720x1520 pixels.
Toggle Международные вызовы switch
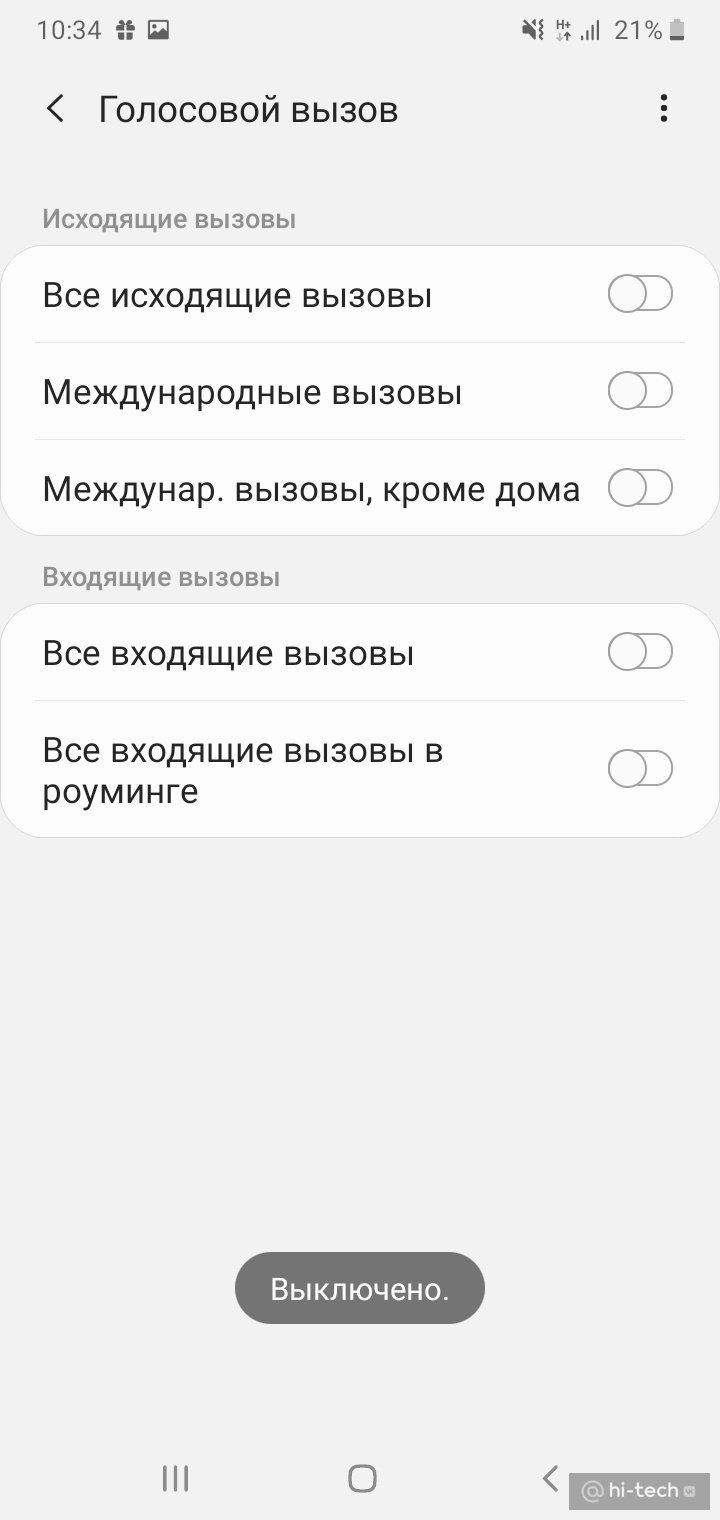640,391
